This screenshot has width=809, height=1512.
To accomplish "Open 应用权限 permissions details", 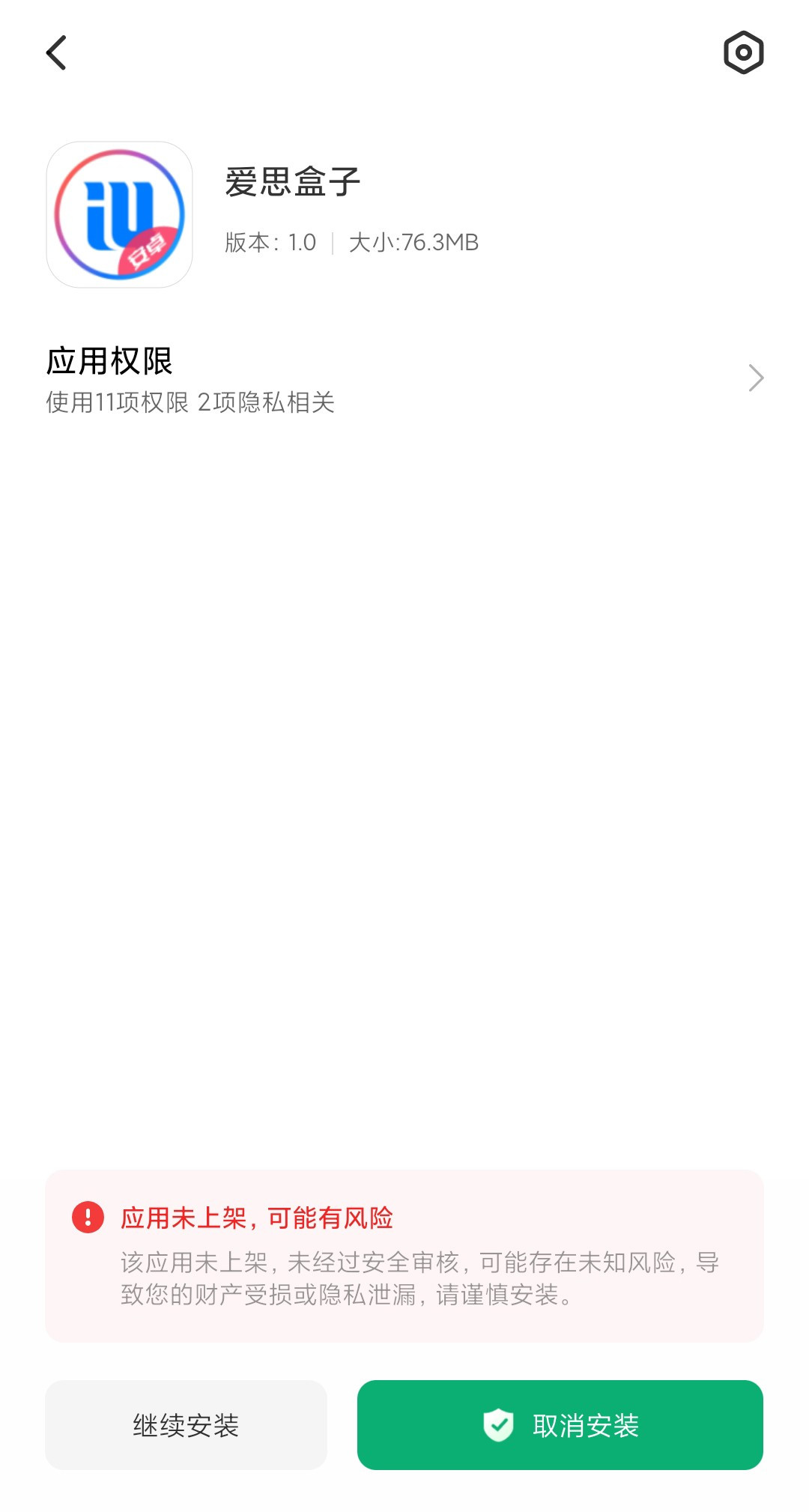I will tap(404, 379).
